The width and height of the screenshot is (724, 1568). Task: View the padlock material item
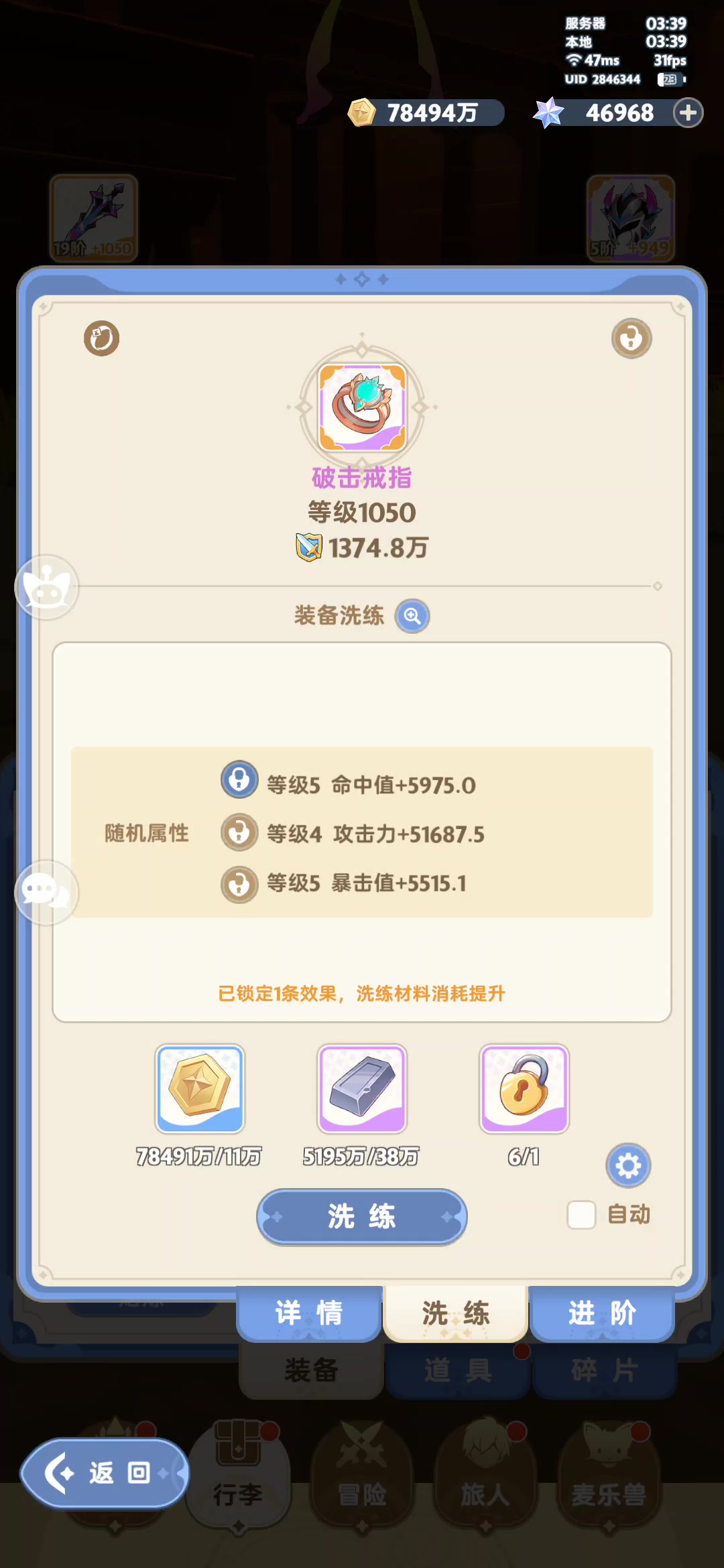[x=524, y=1090]
